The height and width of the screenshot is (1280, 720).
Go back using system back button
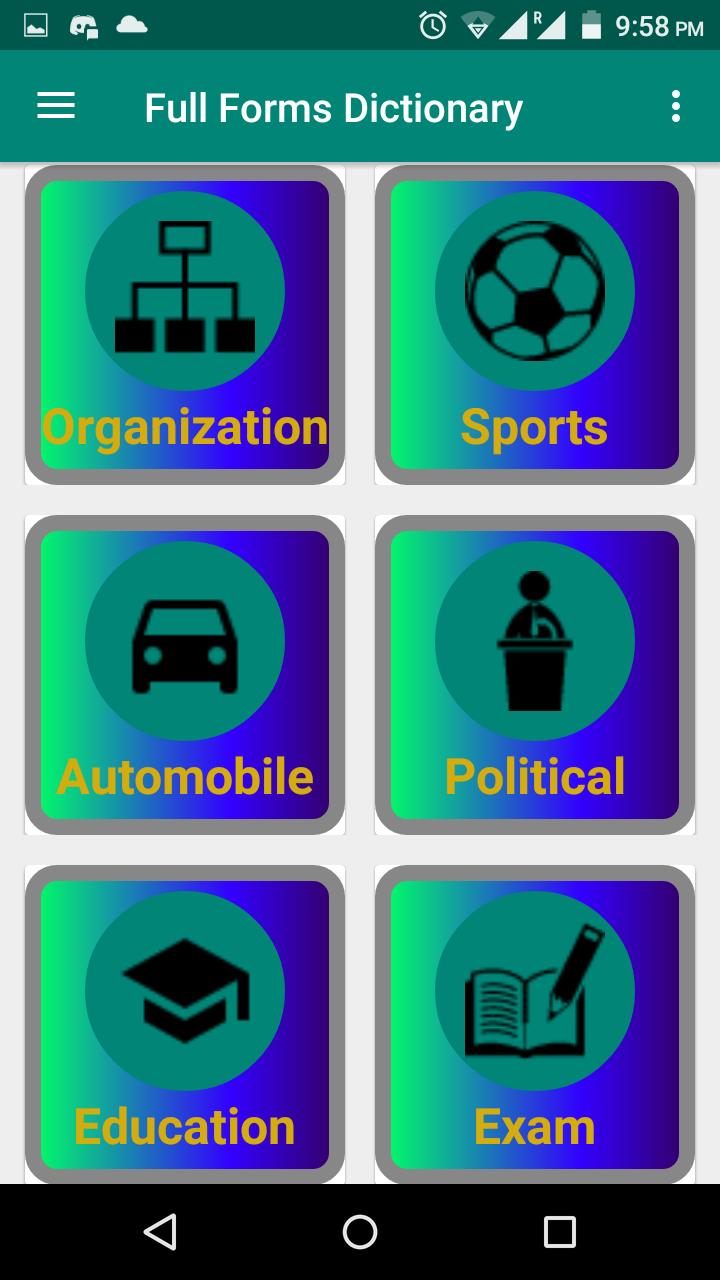[x=160, y=1232]
